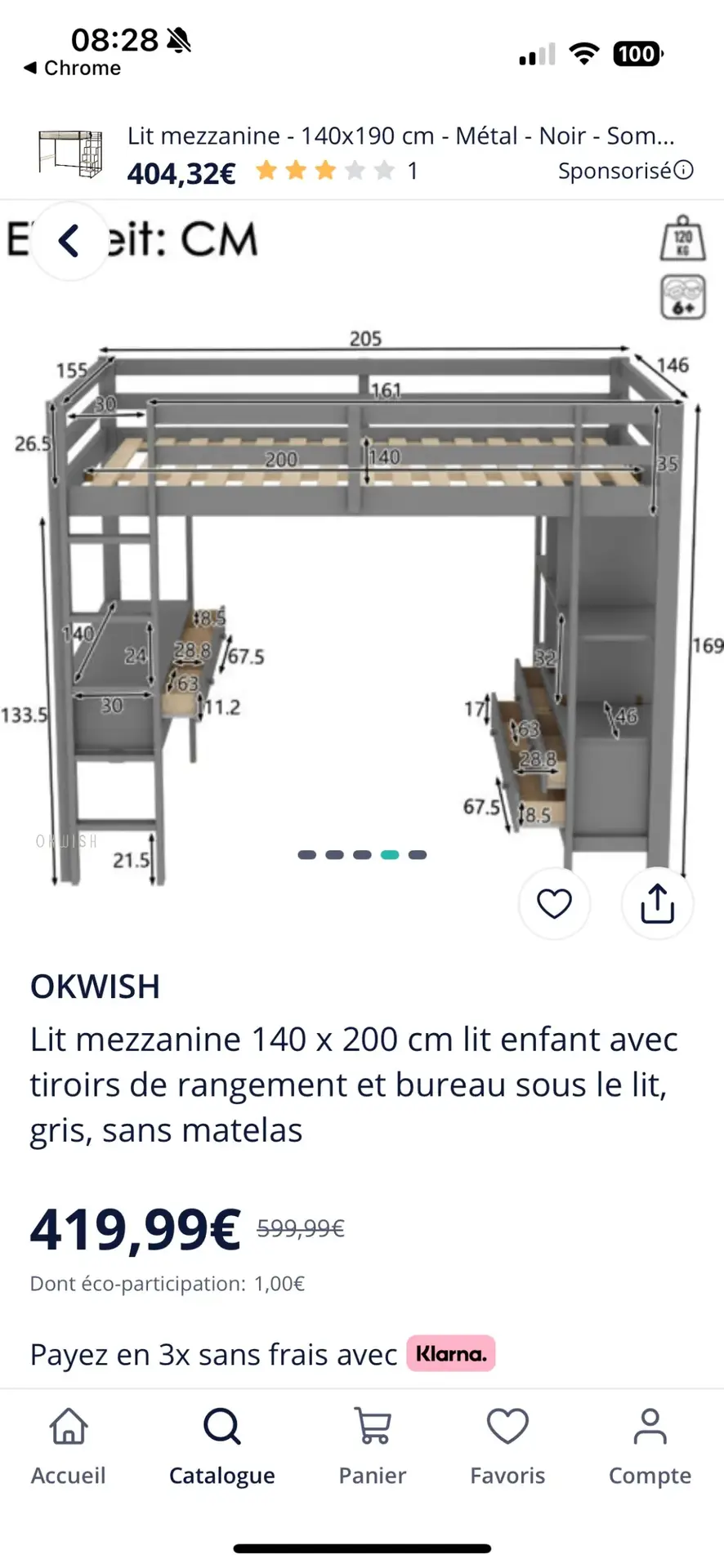Switch to the Catalogue tab

(x=221, y=1447)
